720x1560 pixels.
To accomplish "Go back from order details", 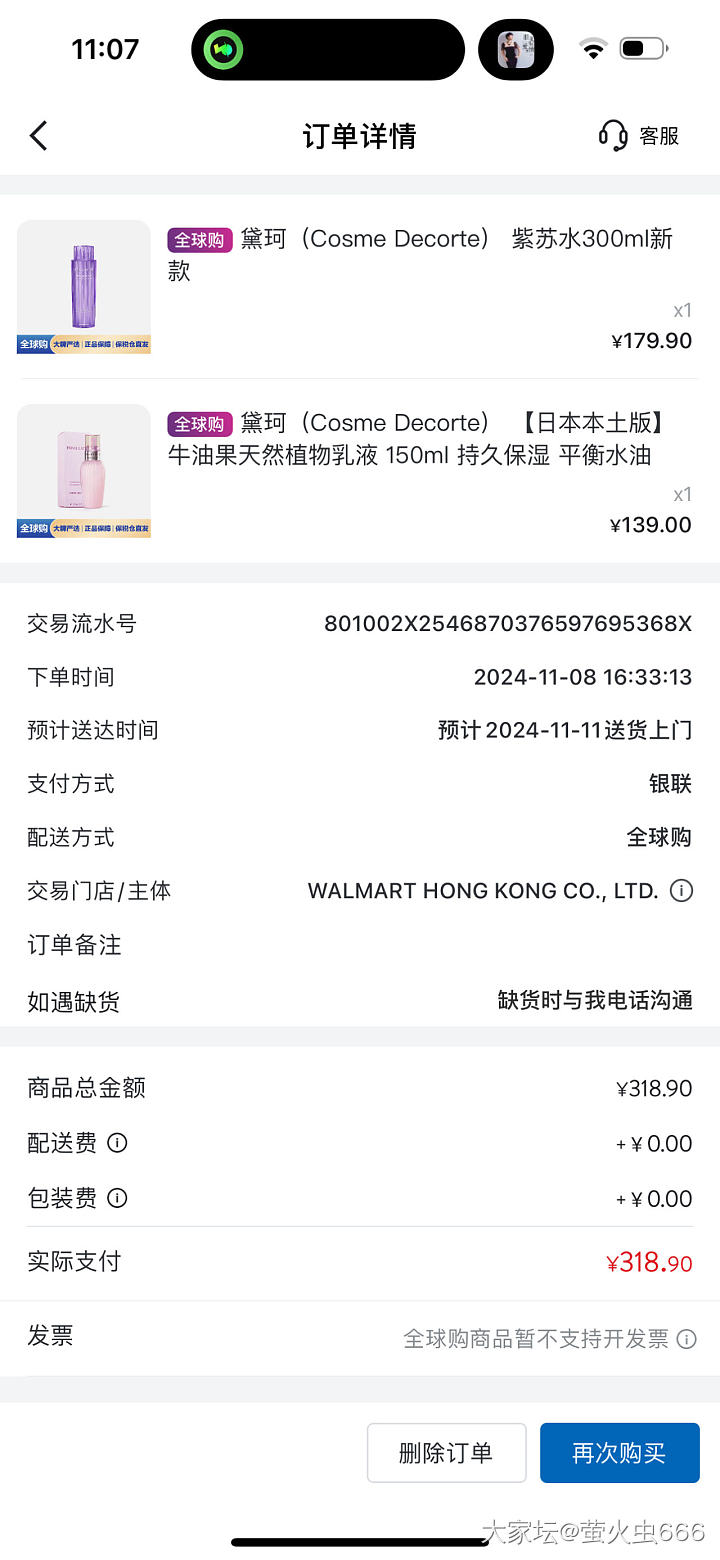I will [39, 136].
